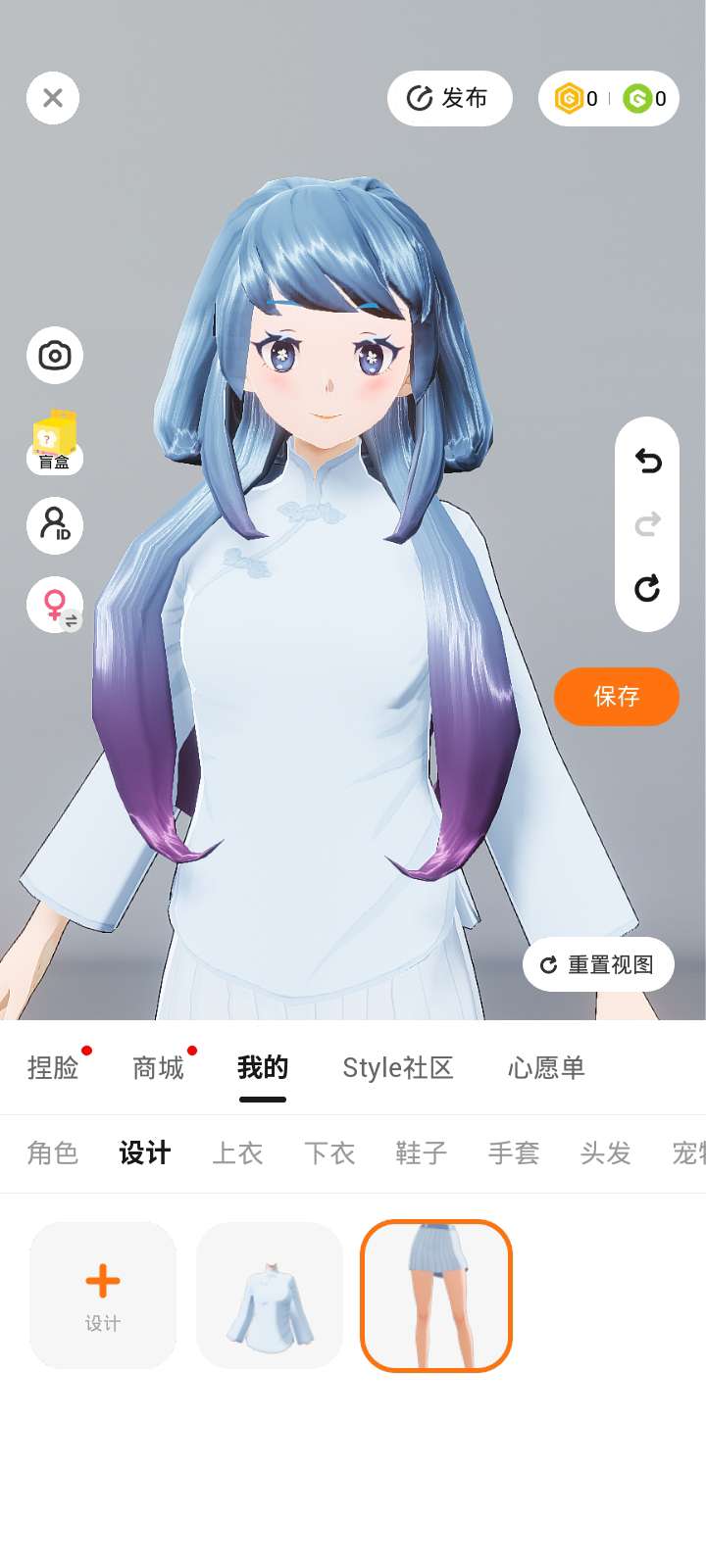This screenshot has height=1568, width=706.
Task: Tap the 发布 publish button
Action: tap(449, 98)
